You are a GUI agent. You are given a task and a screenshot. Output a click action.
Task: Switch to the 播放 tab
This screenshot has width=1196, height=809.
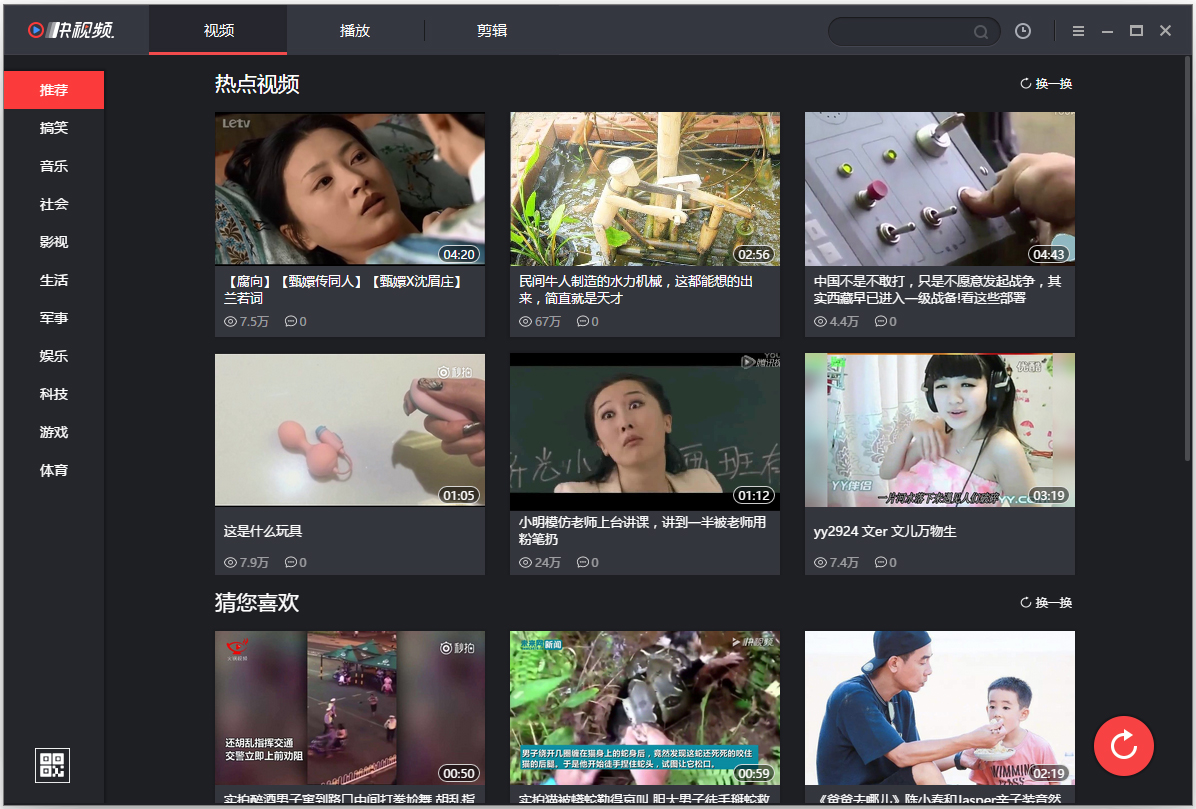point(355,31)
